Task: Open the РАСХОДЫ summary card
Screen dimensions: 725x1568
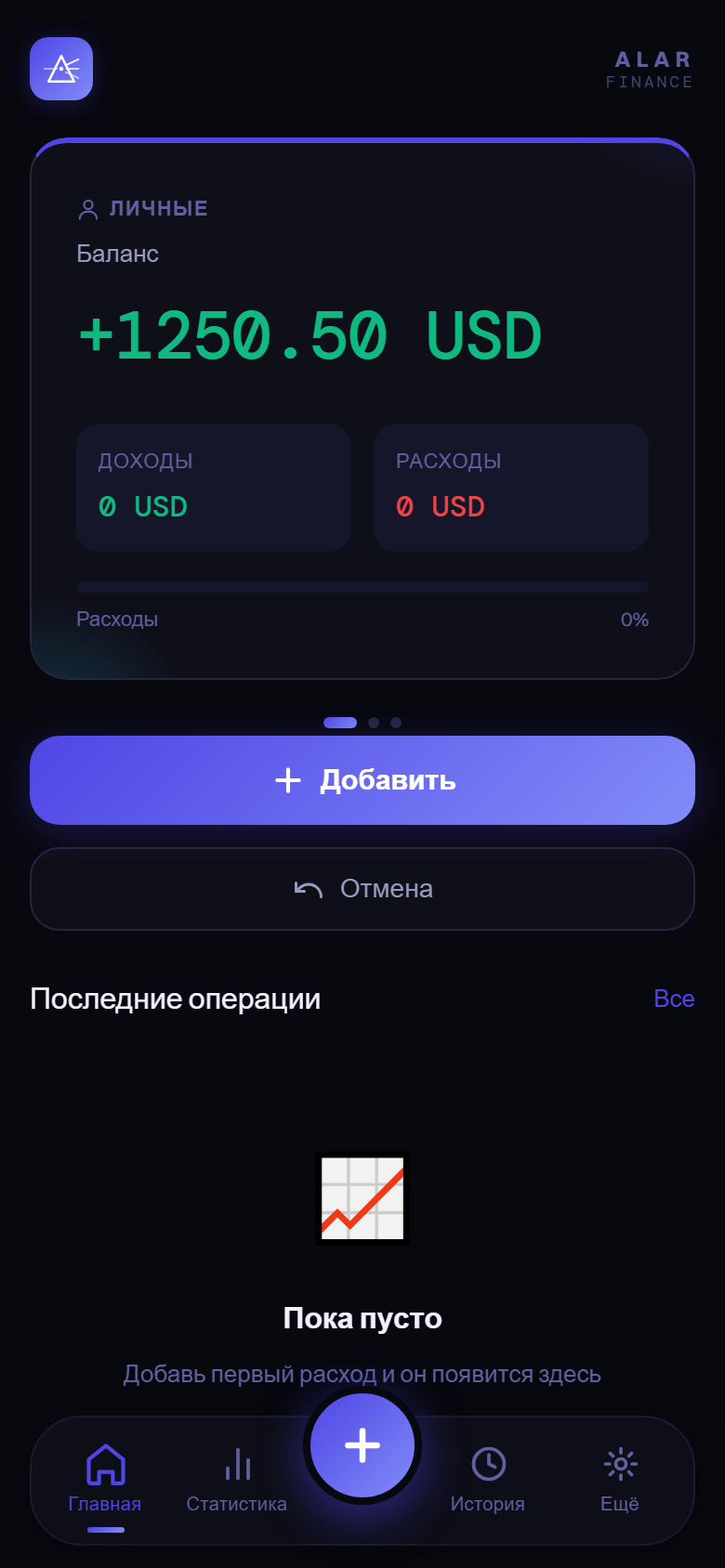Action: pos(510,487)
